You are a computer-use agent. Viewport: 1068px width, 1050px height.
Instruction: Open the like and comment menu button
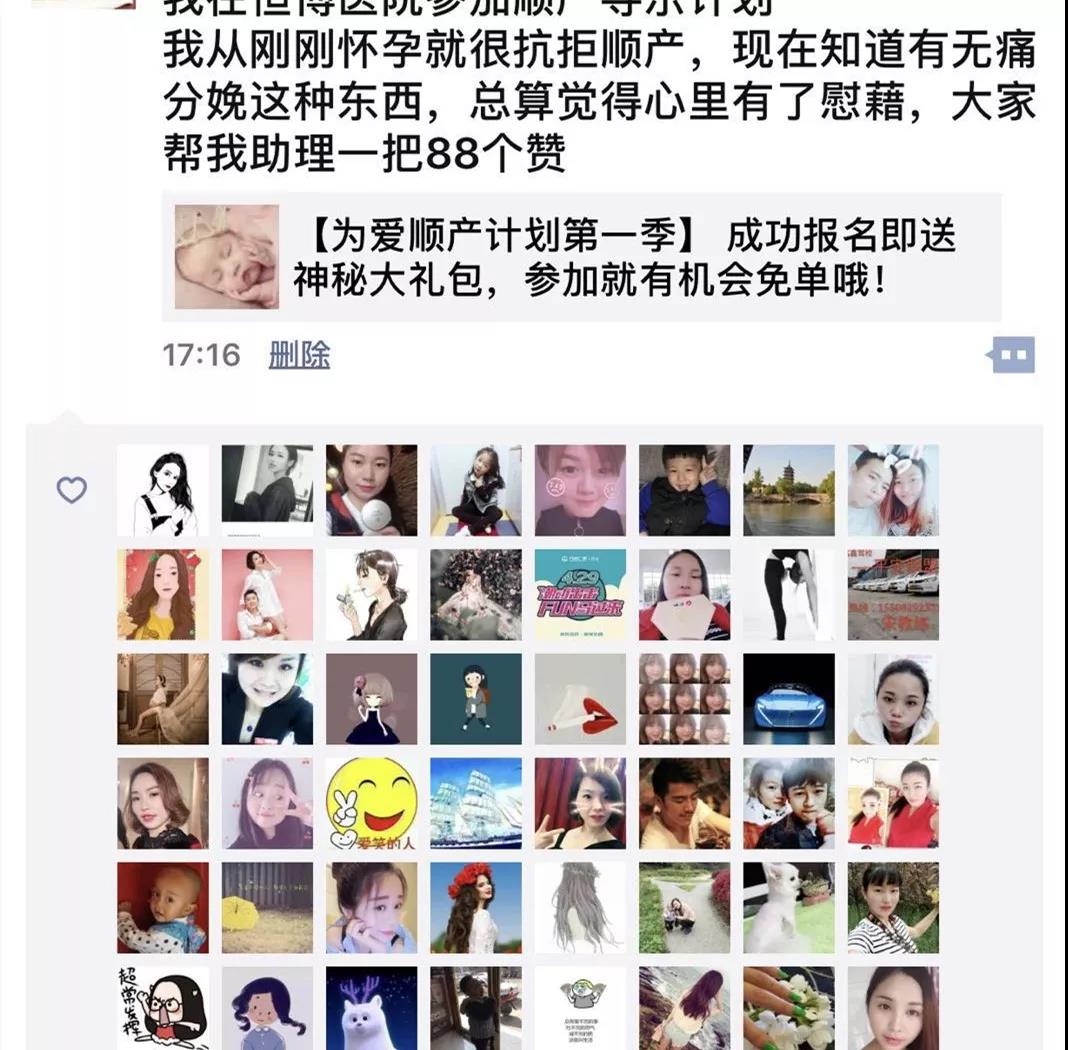point(1012,355)
